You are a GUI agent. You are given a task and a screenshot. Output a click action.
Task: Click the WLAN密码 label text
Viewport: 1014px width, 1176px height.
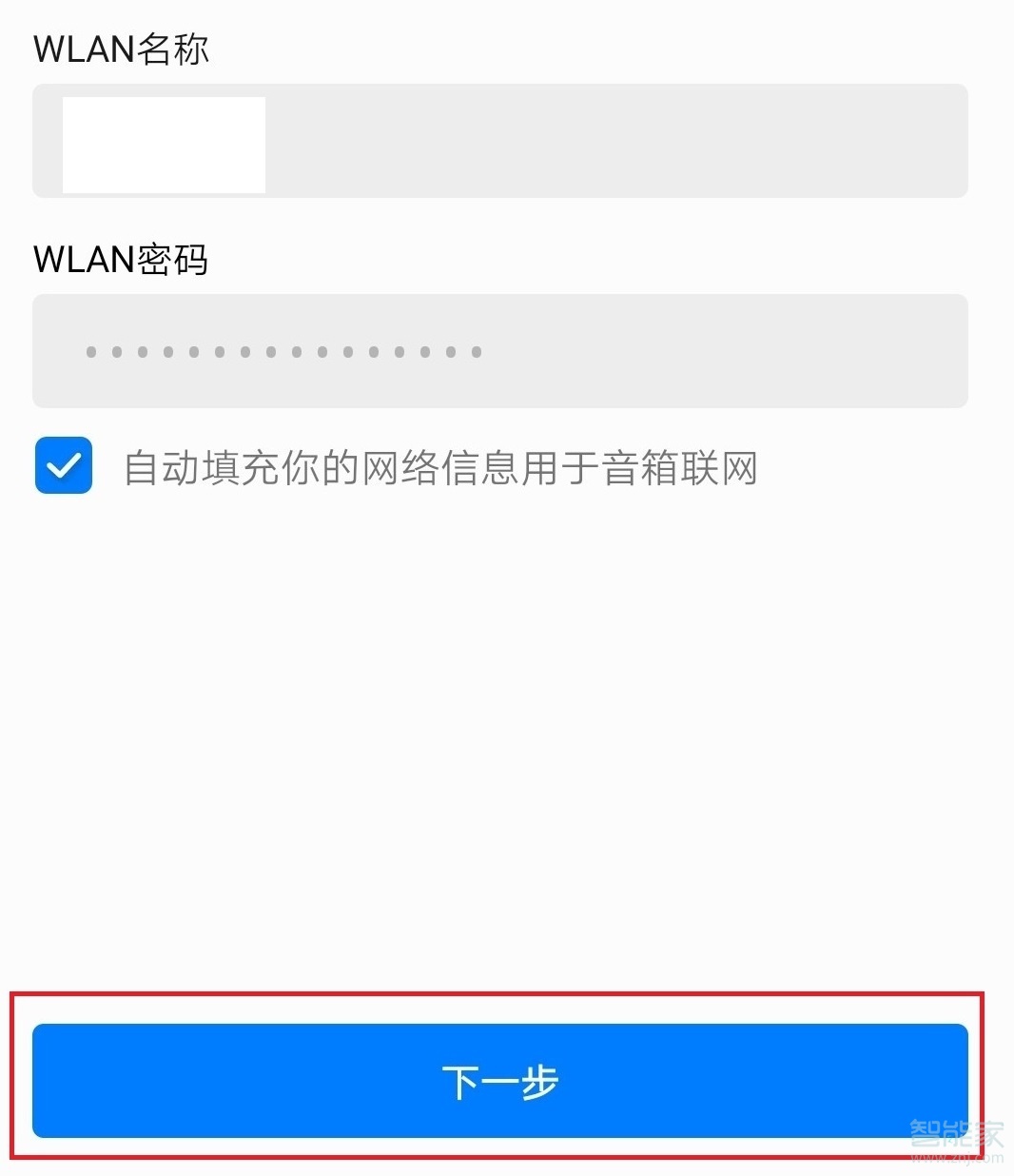coord(121,259)
